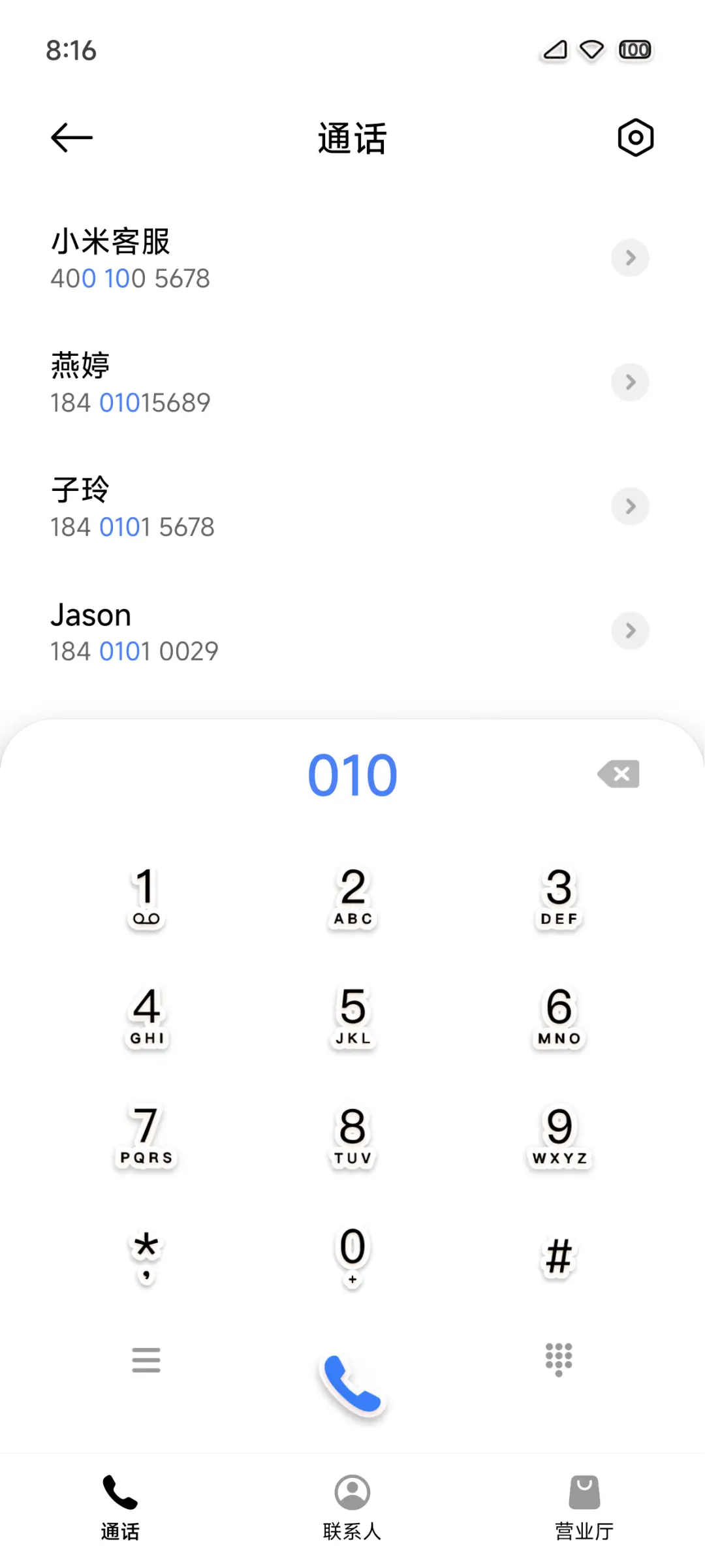Expand details for 小米客服 call entry
The image size is (705, 1568).
pos(630,258)
